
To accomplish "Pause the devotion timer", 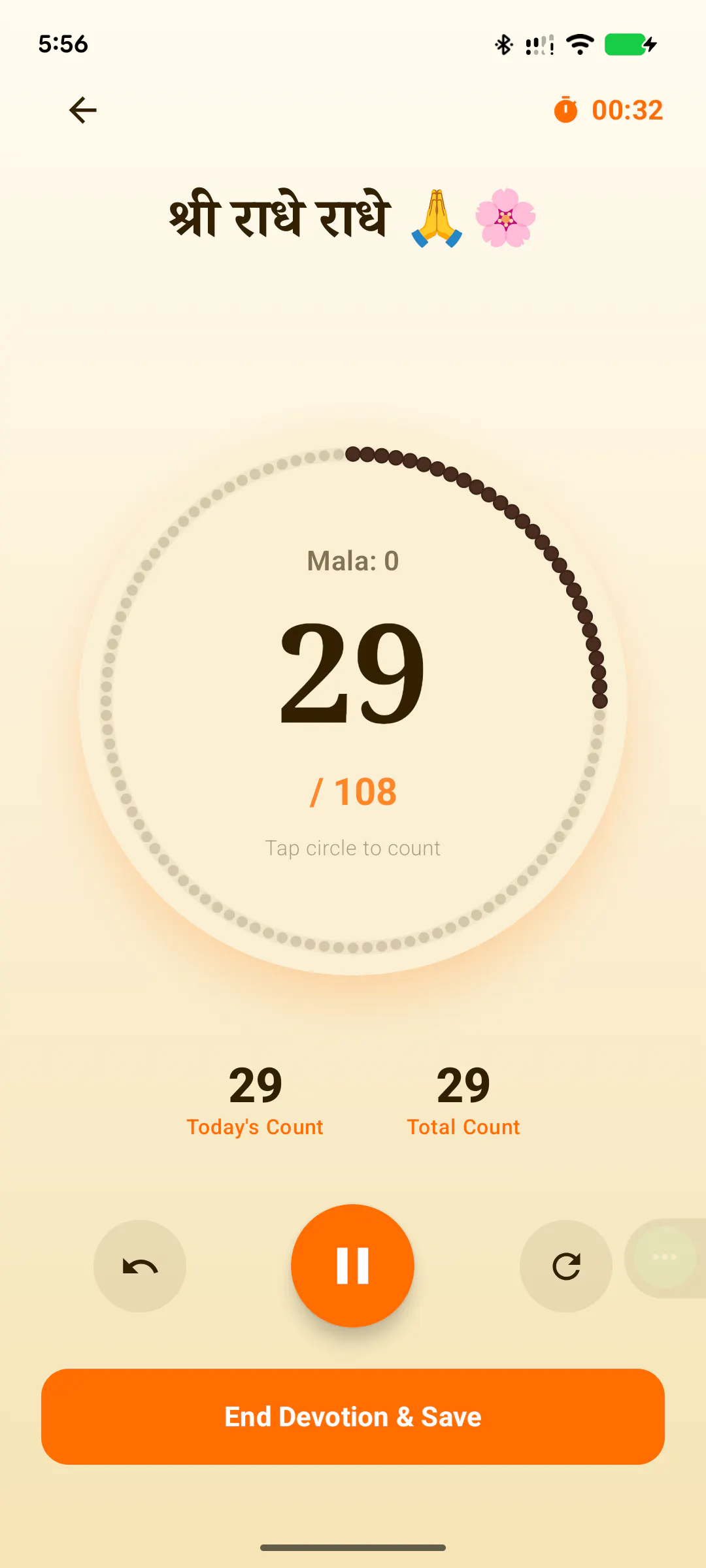I will click(x=352, y=1266).
